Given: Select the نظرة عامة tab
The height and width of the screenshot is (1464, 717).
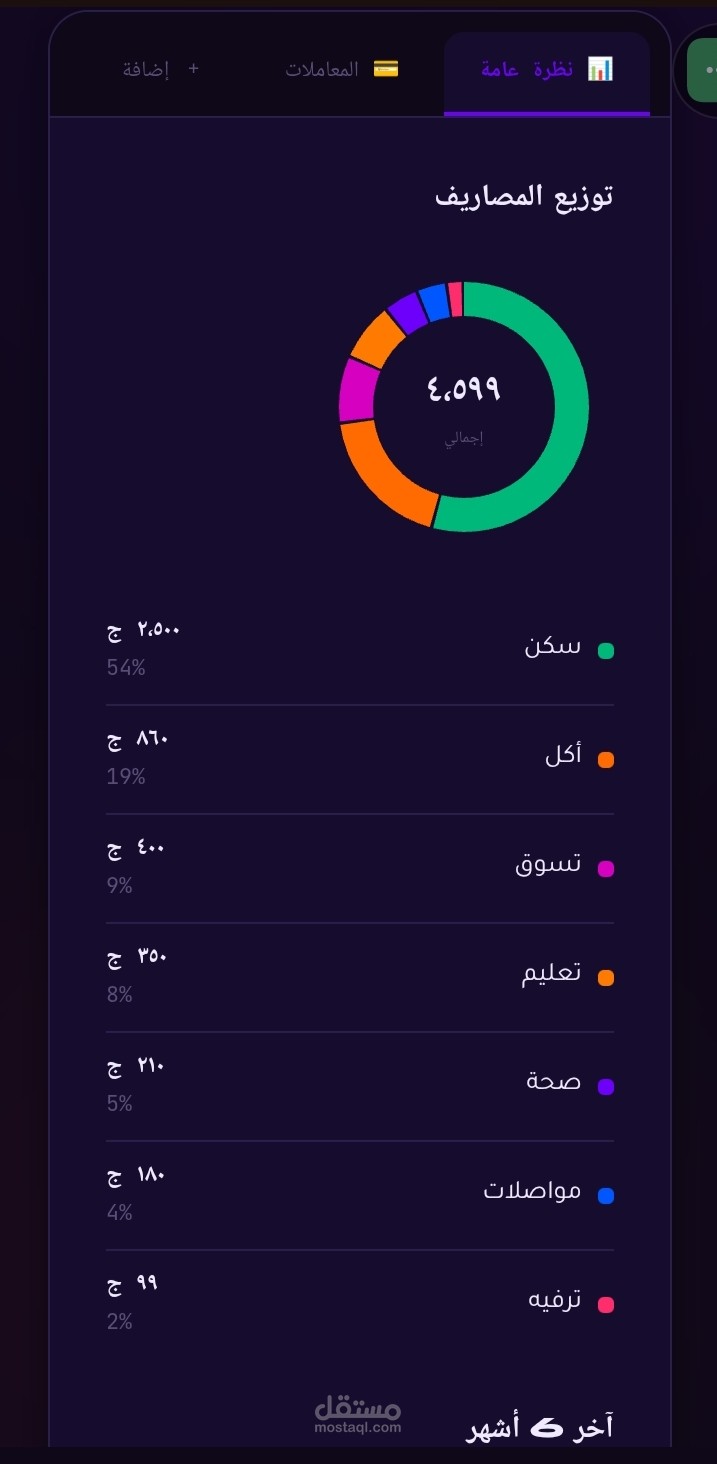Looking at the screenshot, I should coord(547,72).
